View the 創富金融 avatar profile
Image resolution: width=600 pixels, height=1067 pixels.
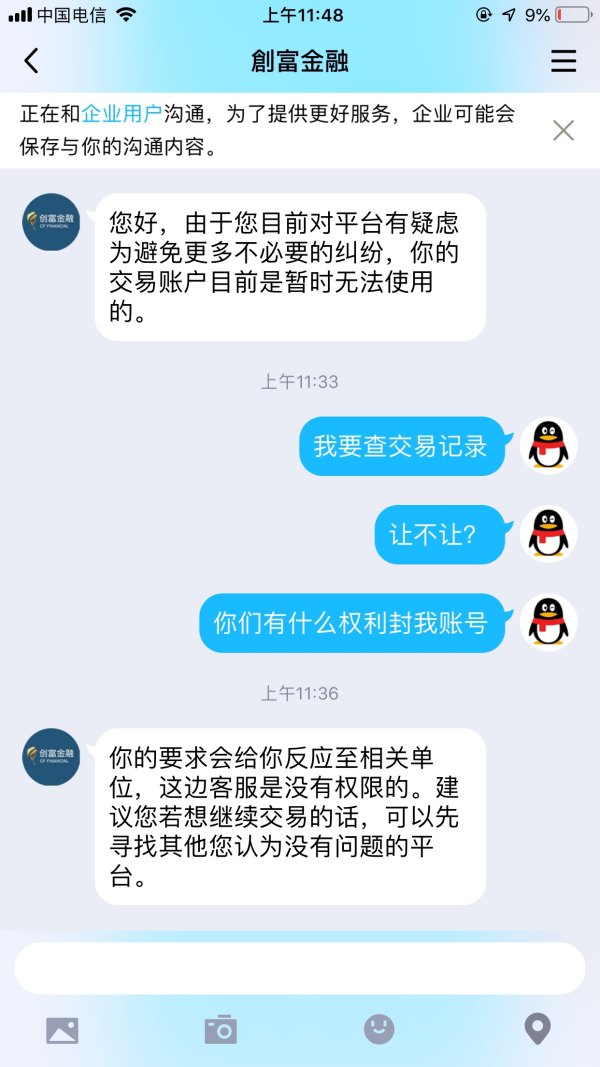(51, 223)
